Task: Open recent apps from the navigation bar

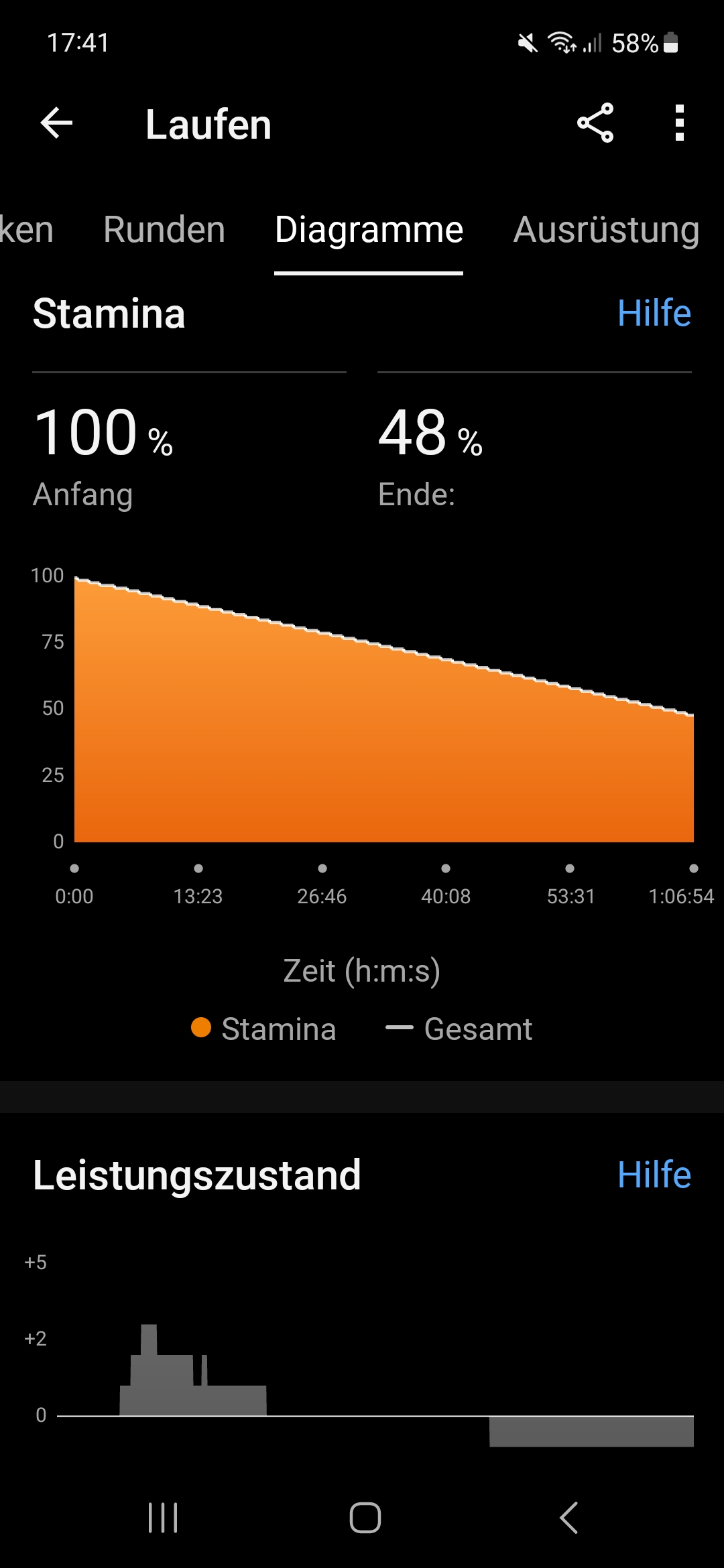Action: point(163,1518)
